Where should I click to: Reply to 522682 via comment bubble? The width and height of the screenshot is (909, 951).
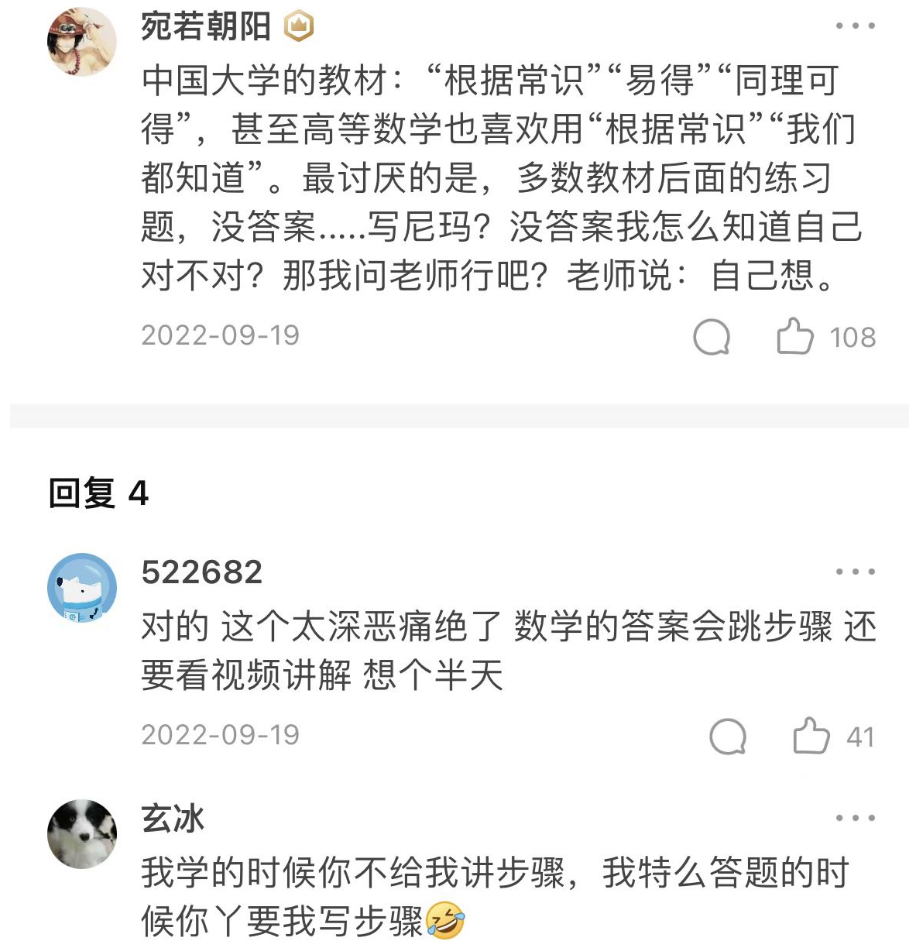tap(727, 737)
